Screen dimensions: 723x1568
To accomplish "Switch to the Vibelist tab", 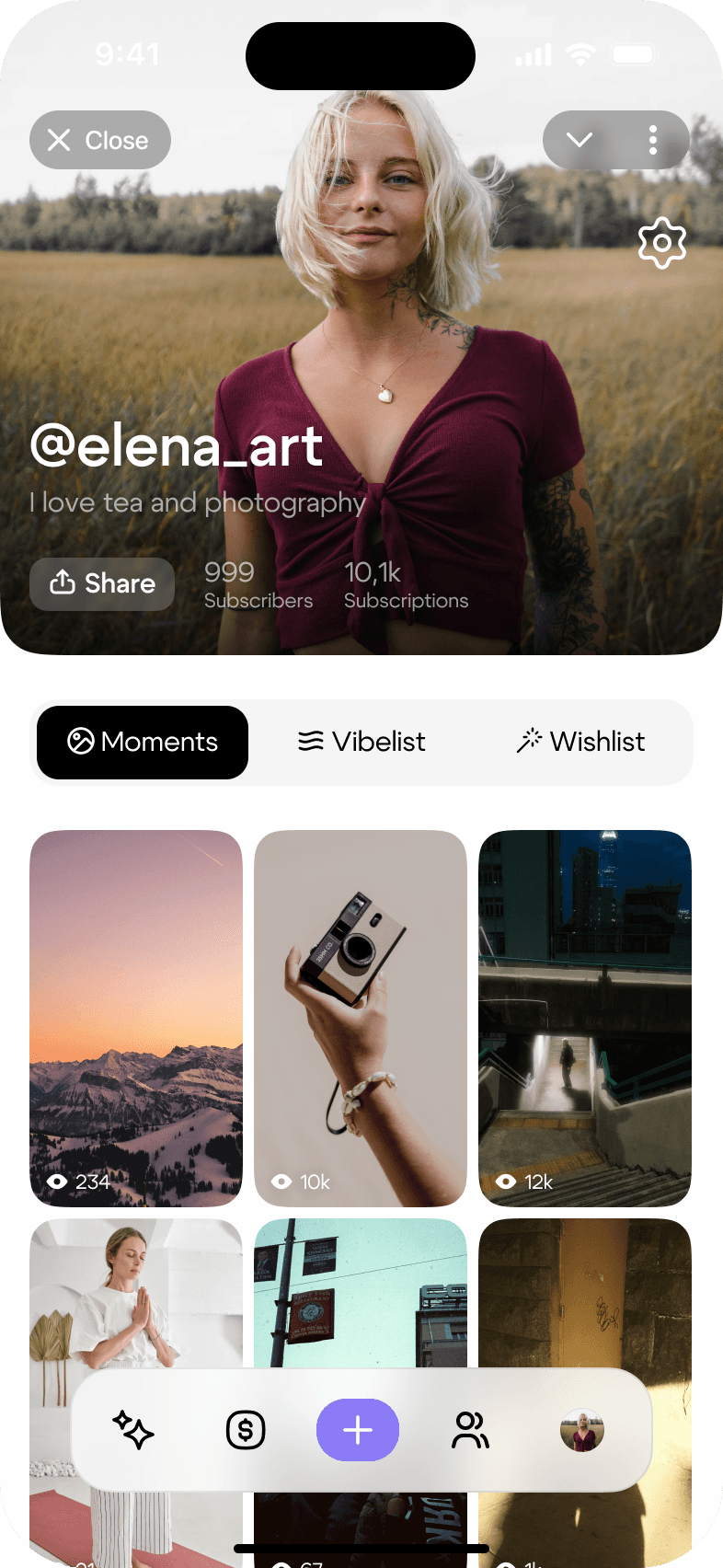I will (361, 742).
